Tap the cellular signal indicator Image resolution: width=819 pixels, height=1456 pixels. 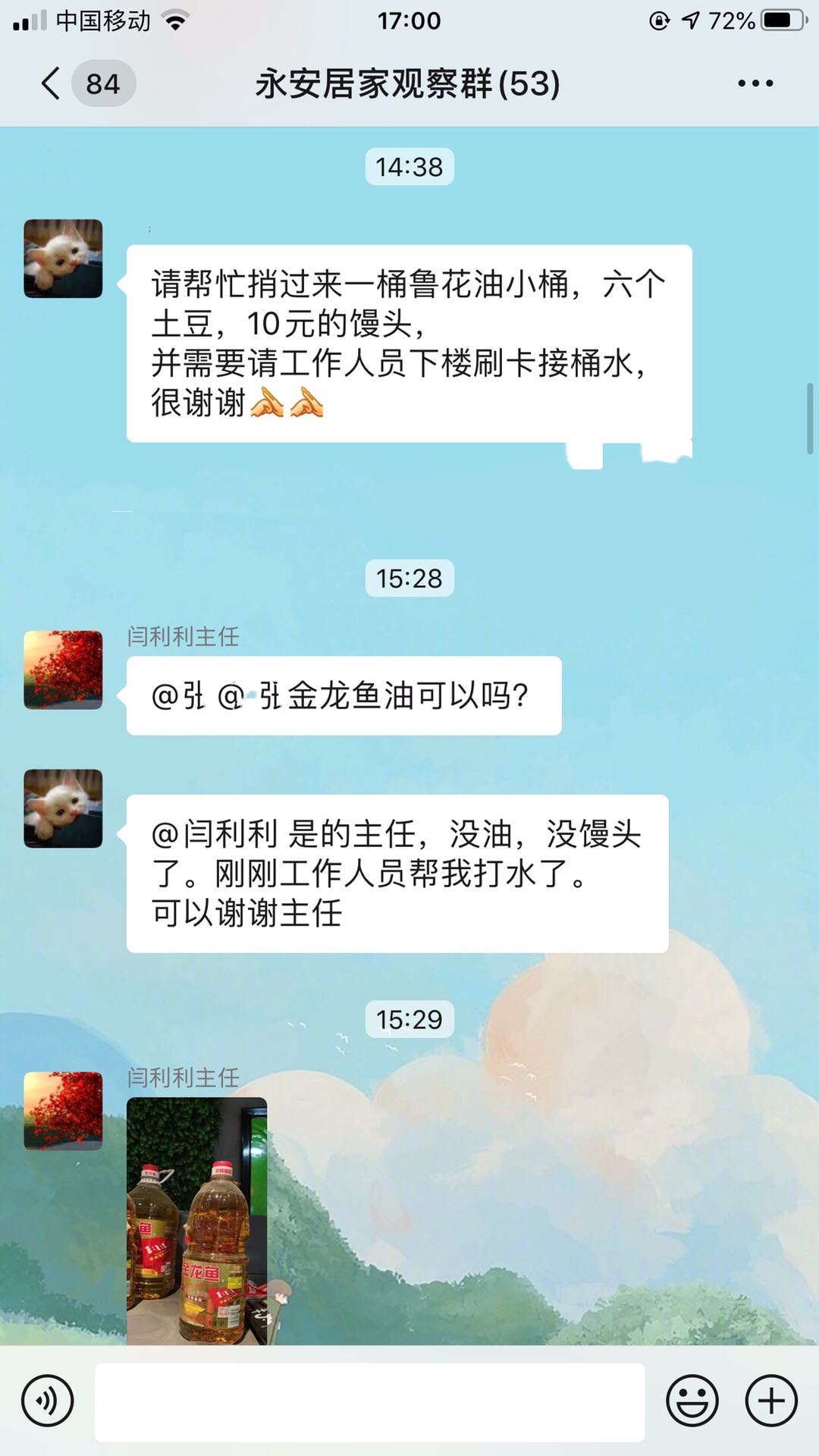[30, 20]
